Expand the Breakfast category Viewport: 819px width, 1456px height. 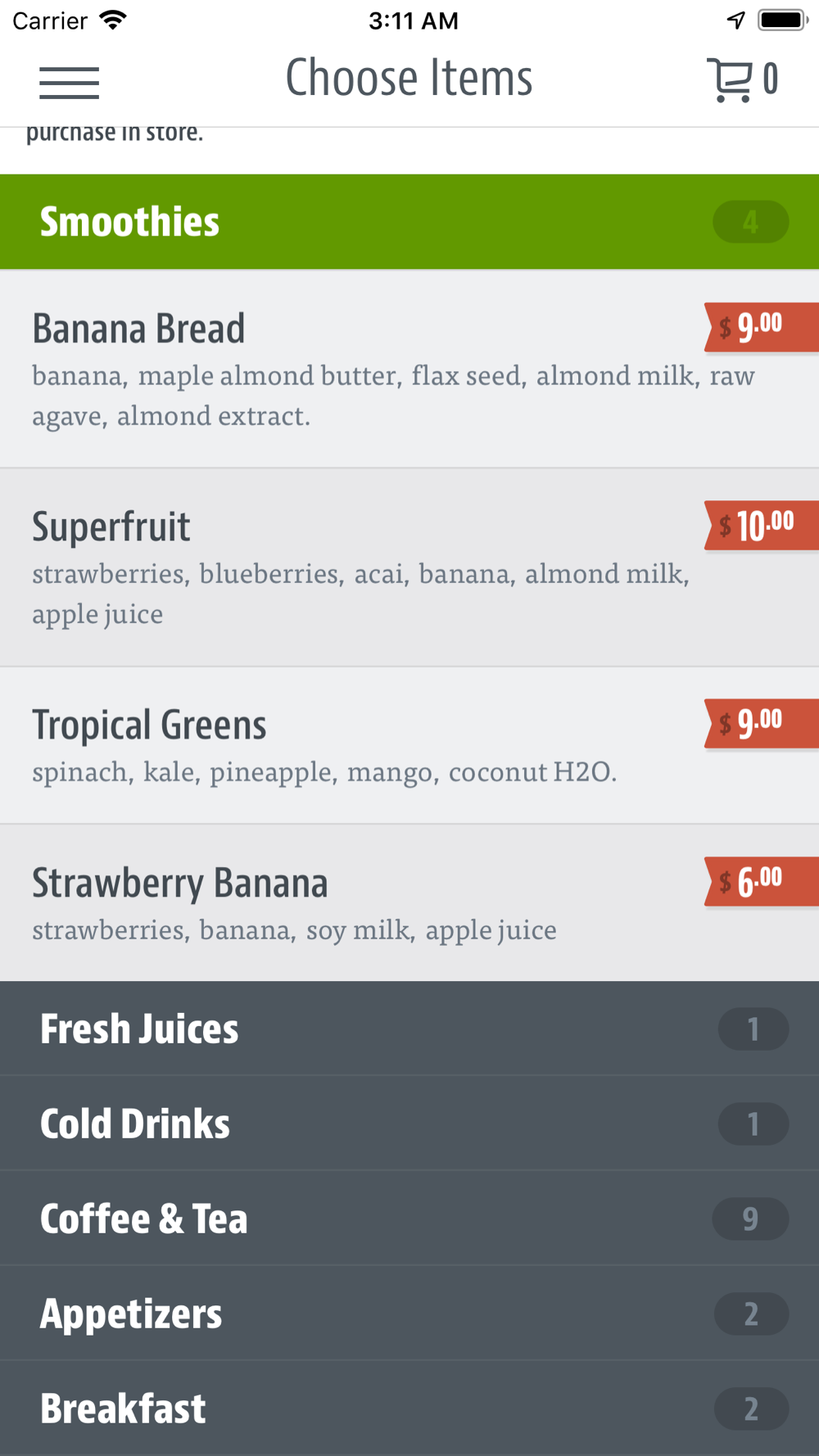click(409, 1409)
